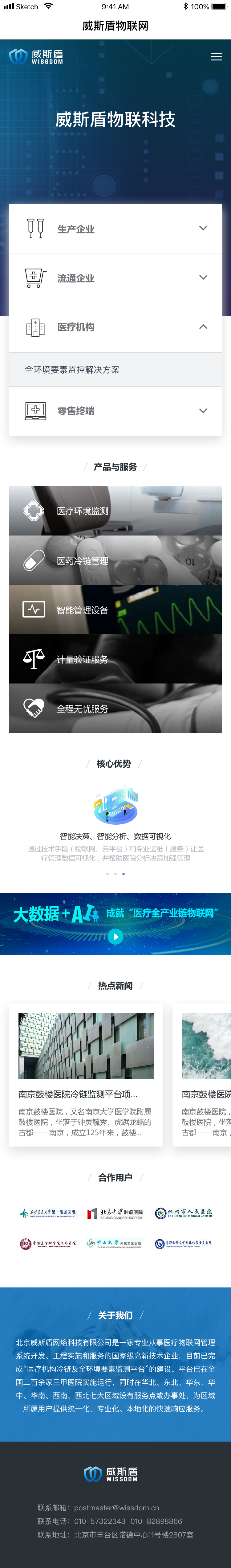Open 医药冷链管理 service
Viewport: 231px width, 1568px height.
click(x=115, y=560)
